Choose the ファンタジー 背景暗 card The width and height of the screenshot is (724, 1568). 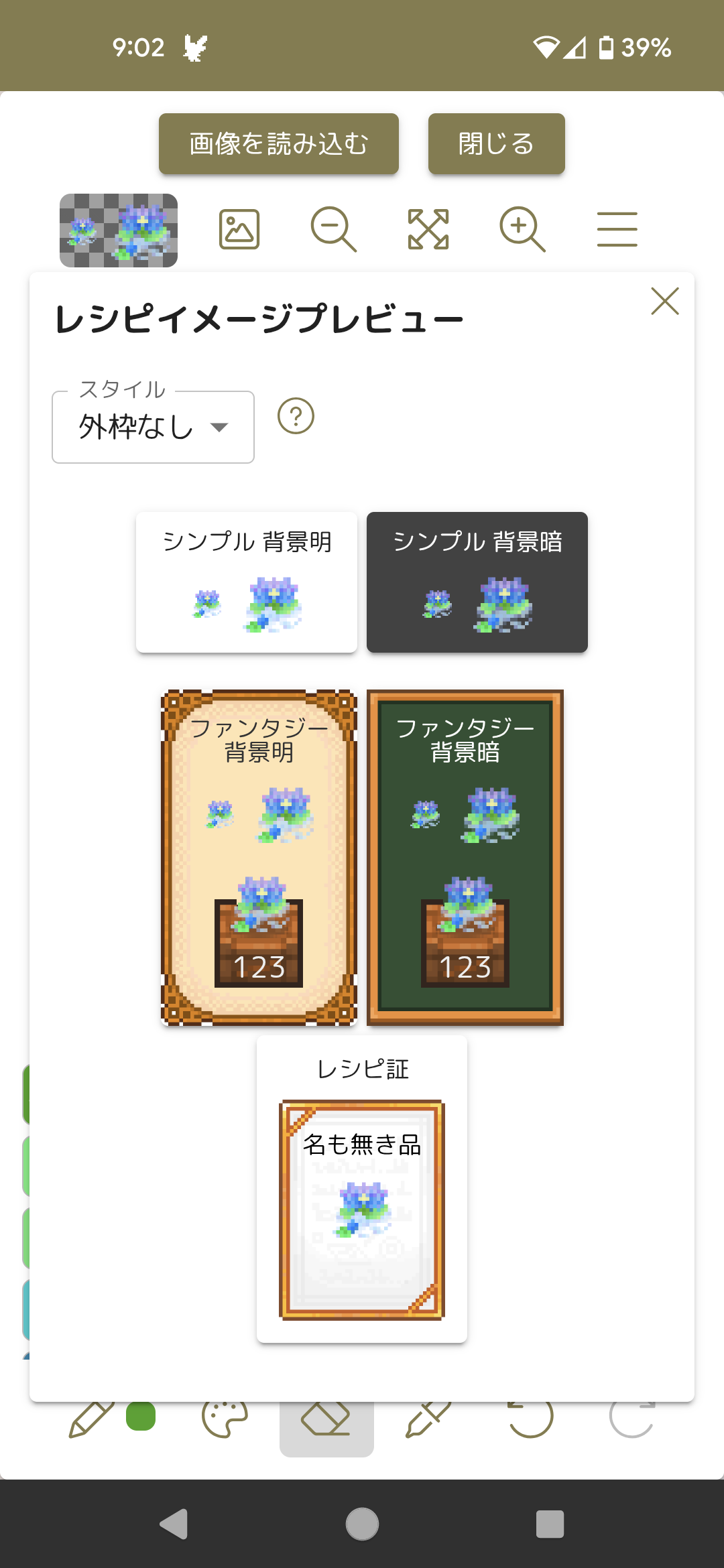point(465,857)
